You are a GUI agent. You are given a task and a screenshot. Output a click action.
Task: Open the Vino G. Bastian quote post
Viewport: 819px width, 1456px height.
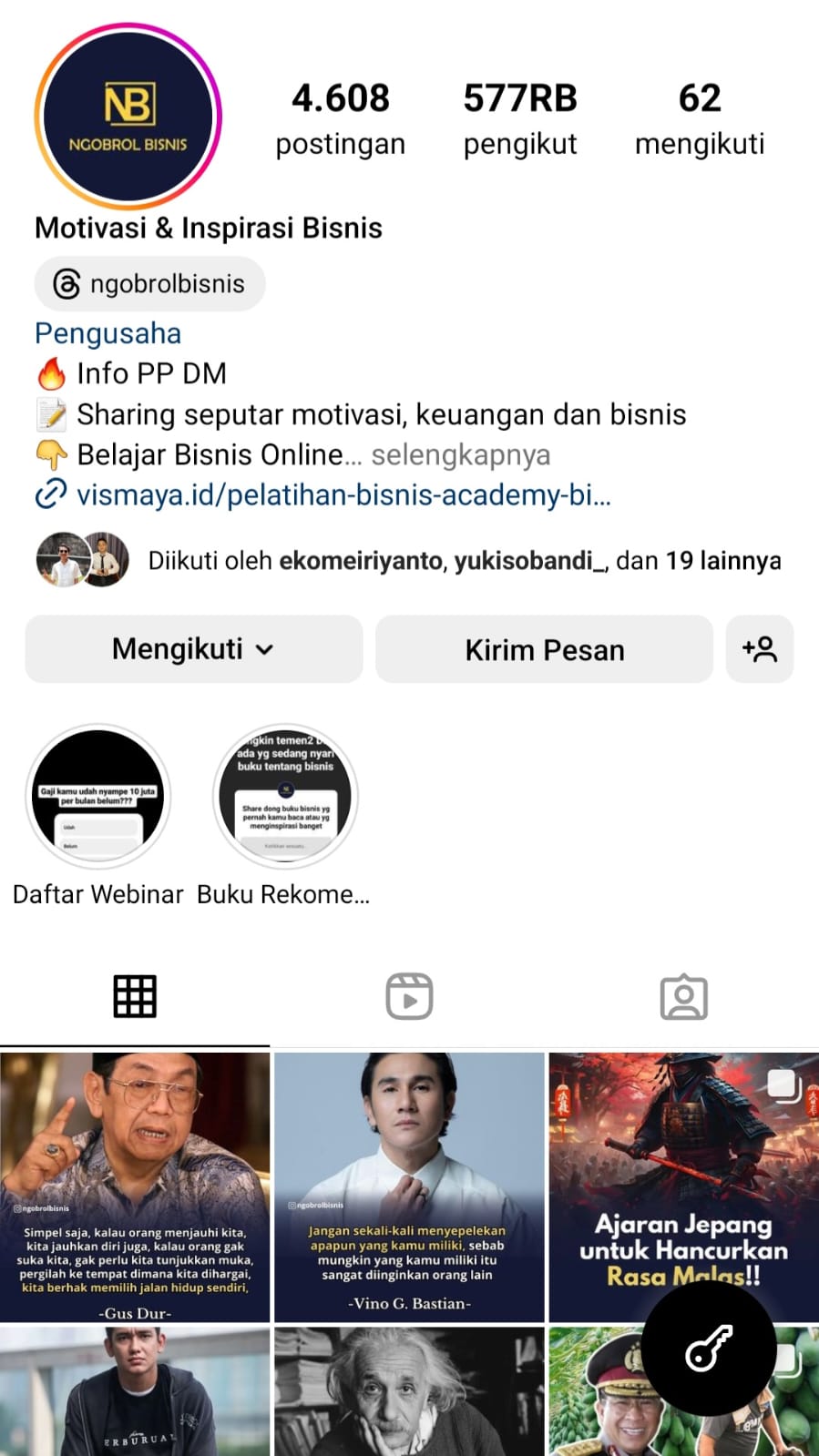pos(409,1186)
